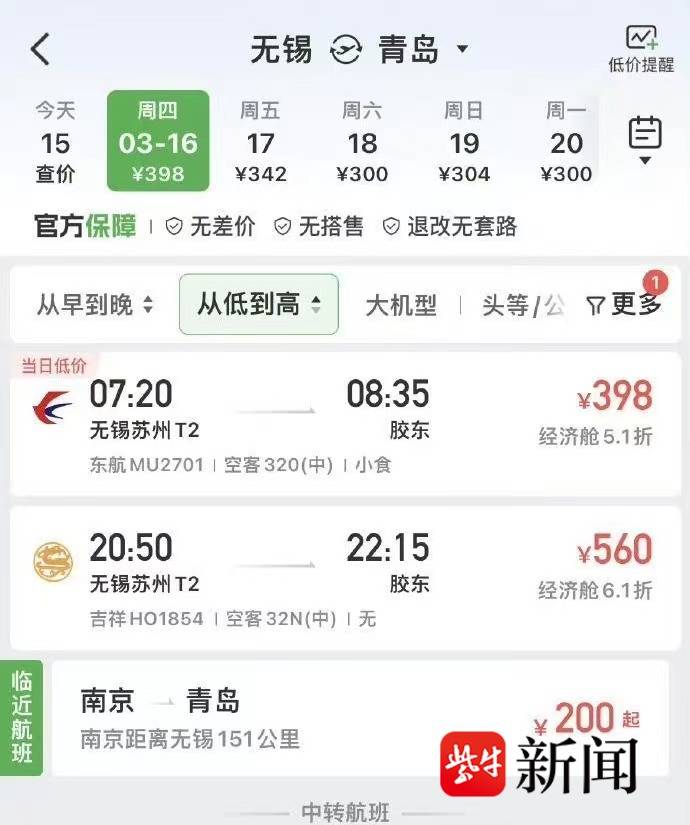This screenshot has height=825, width=690.
Task: Open 吉祥 HO1854 20:50 flight
Action: click(x=344, y=578)
